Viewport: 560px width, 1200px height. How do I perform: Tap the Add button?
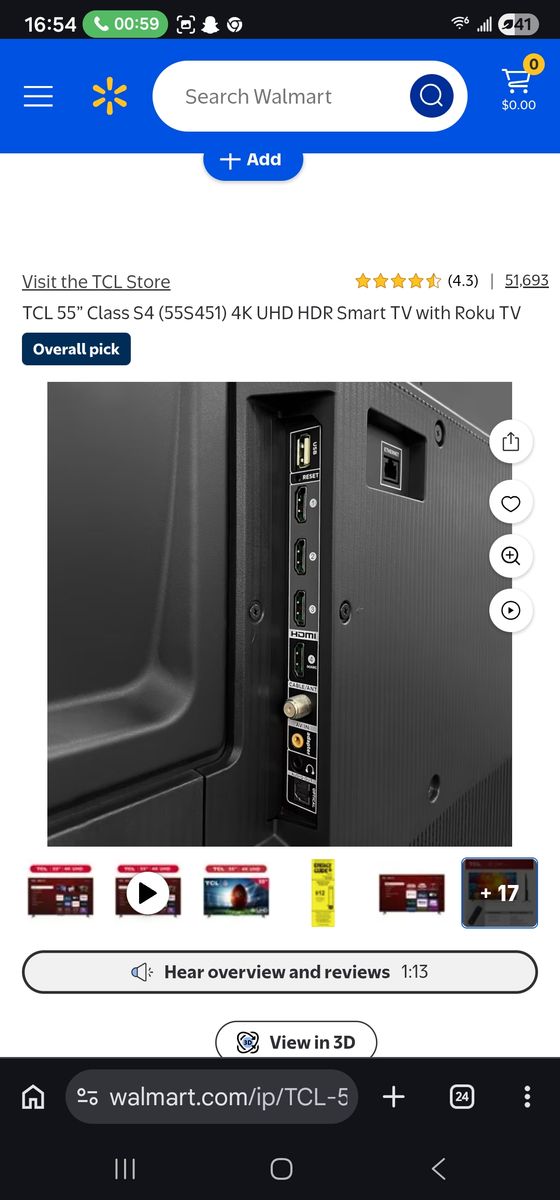pos(253,160)
